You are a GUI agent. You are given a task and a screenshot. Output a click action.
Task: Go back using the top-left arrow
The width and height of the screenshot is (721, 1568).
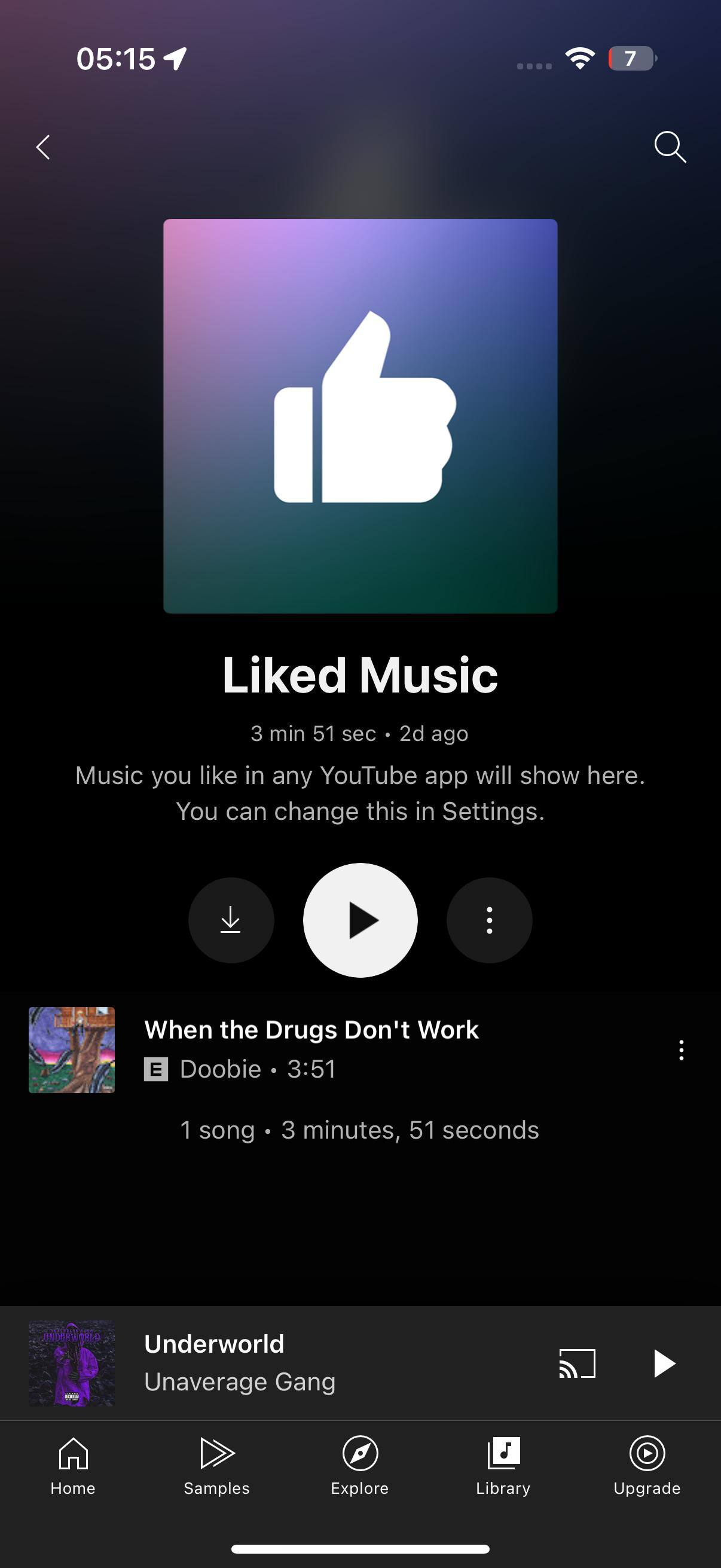42,147
